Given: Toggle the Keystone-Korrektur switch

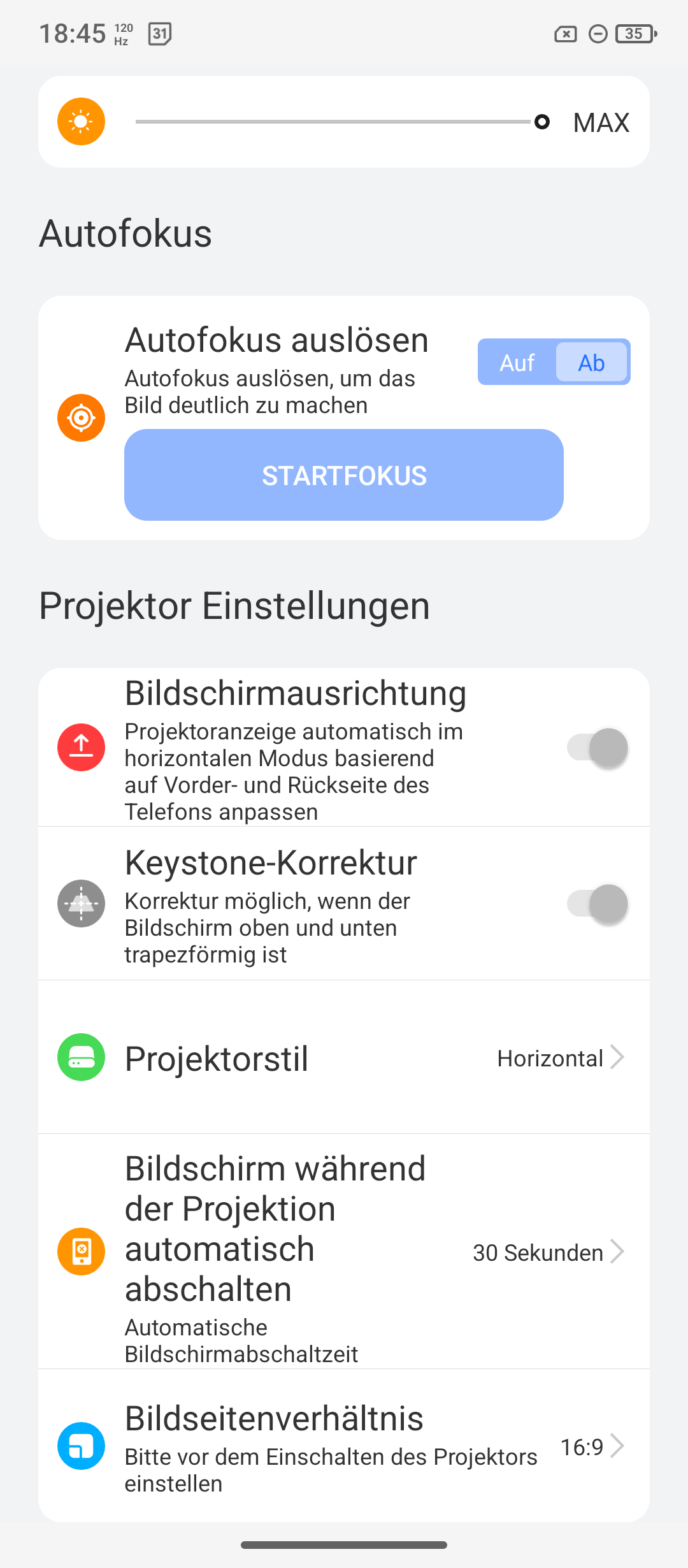Looking at the screenshot, I should pos(598,904).
